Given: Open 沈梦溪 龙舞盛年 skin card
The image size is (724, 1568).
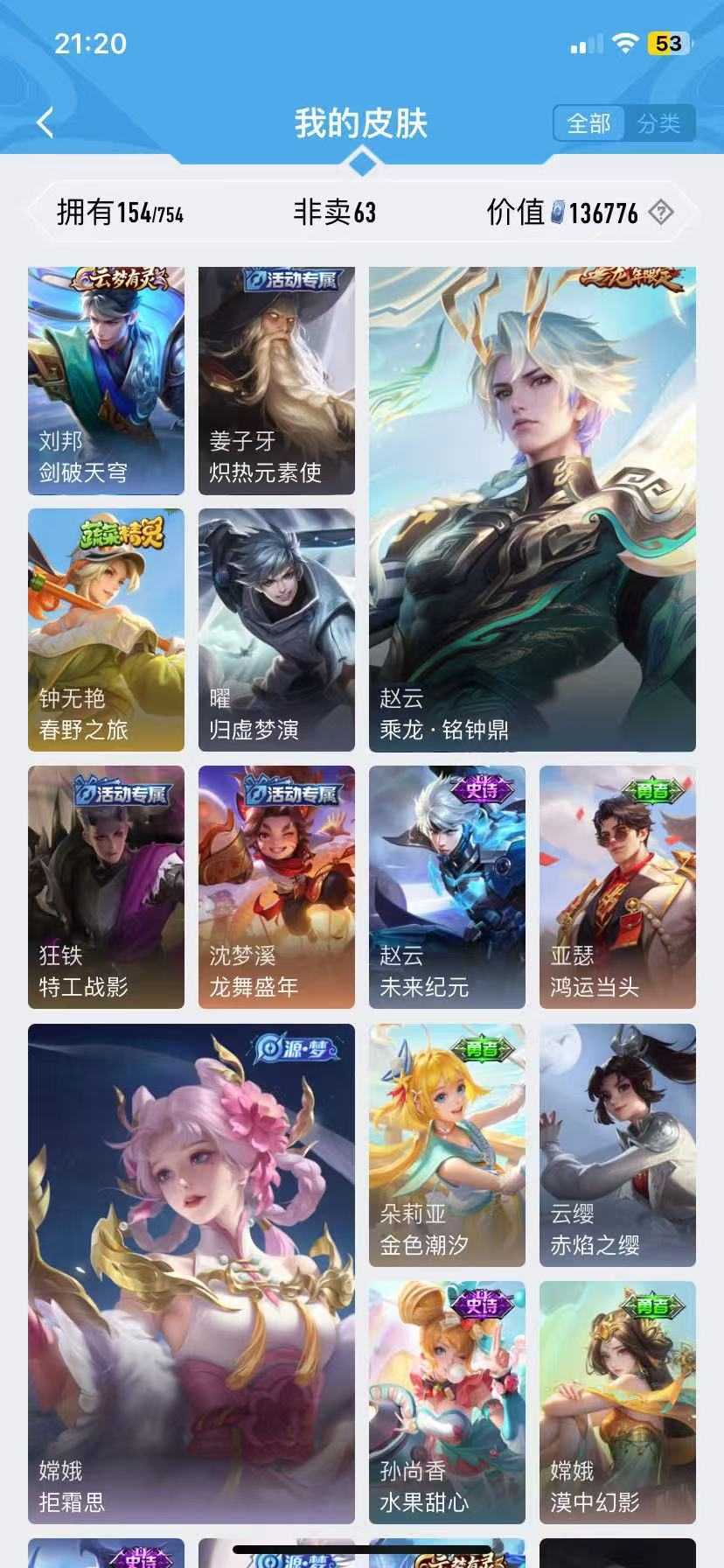Looking at the screenshot, I should 276,887.
